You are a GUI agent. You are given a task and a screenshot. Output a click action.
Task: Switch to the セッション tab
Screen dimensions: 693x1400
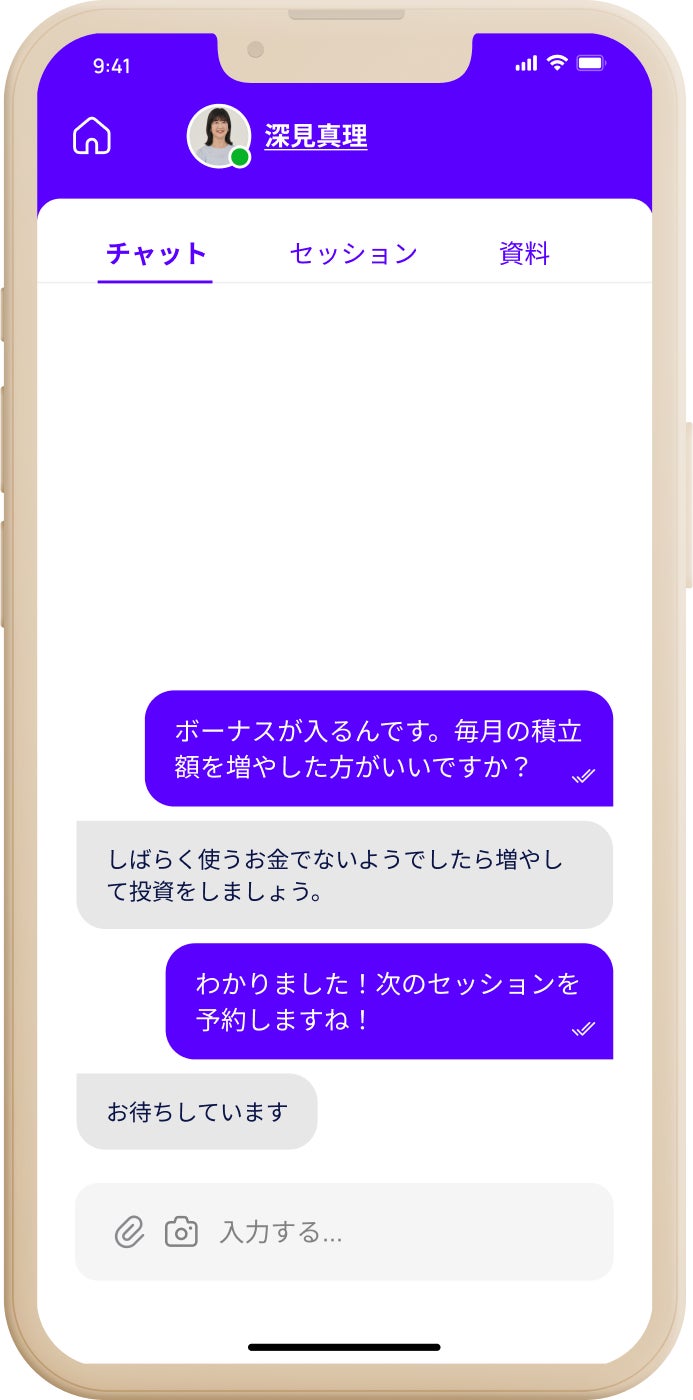click(x=353, y=254)
